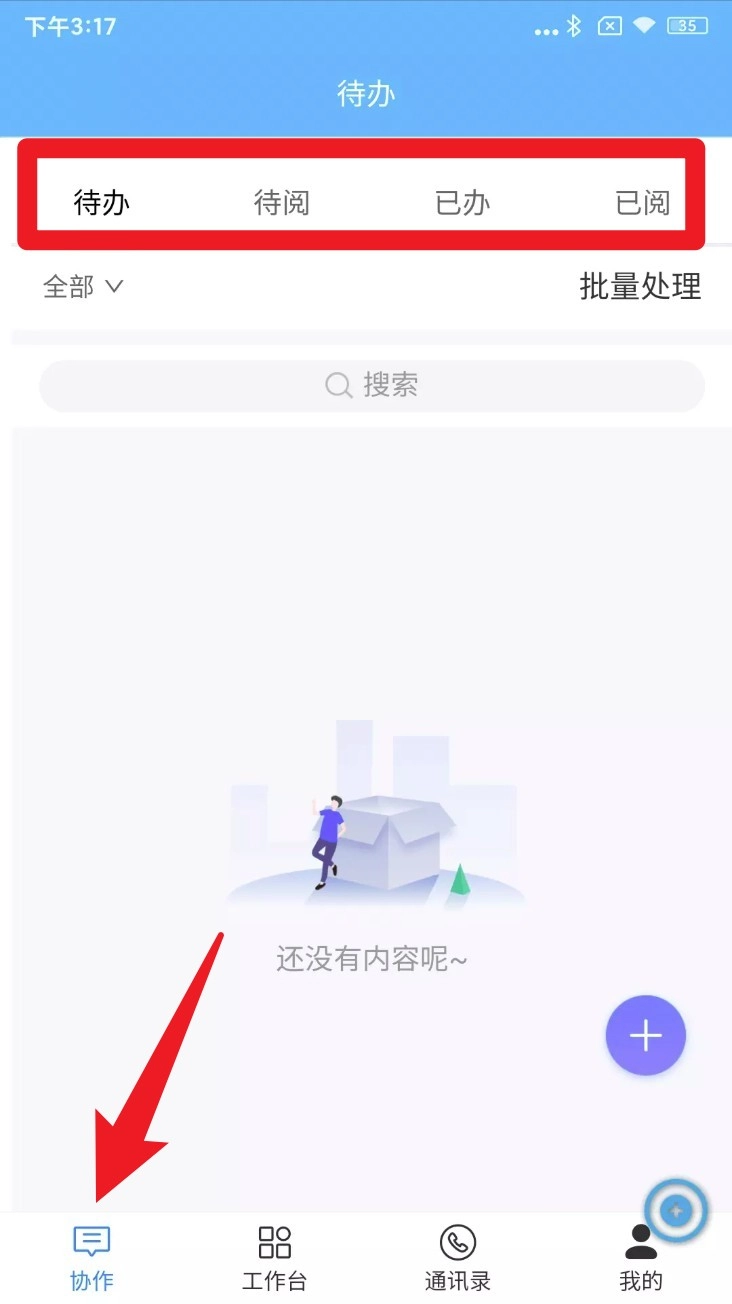Open the 我的 profile tab
The image size is (732, 1304).
(x=641, y=1257)
